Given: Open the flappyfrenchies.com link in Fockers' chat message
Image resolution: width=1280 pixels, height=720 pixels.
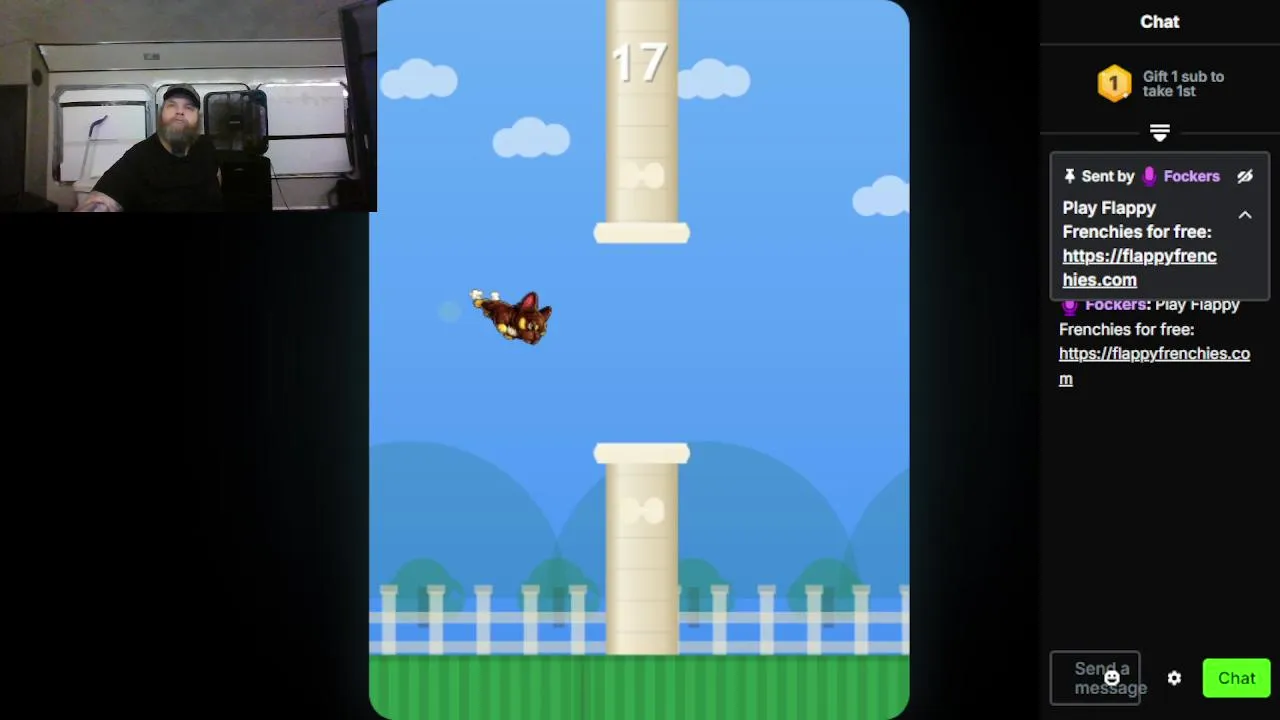Looking at the screenshot, I should [1154, 354].
